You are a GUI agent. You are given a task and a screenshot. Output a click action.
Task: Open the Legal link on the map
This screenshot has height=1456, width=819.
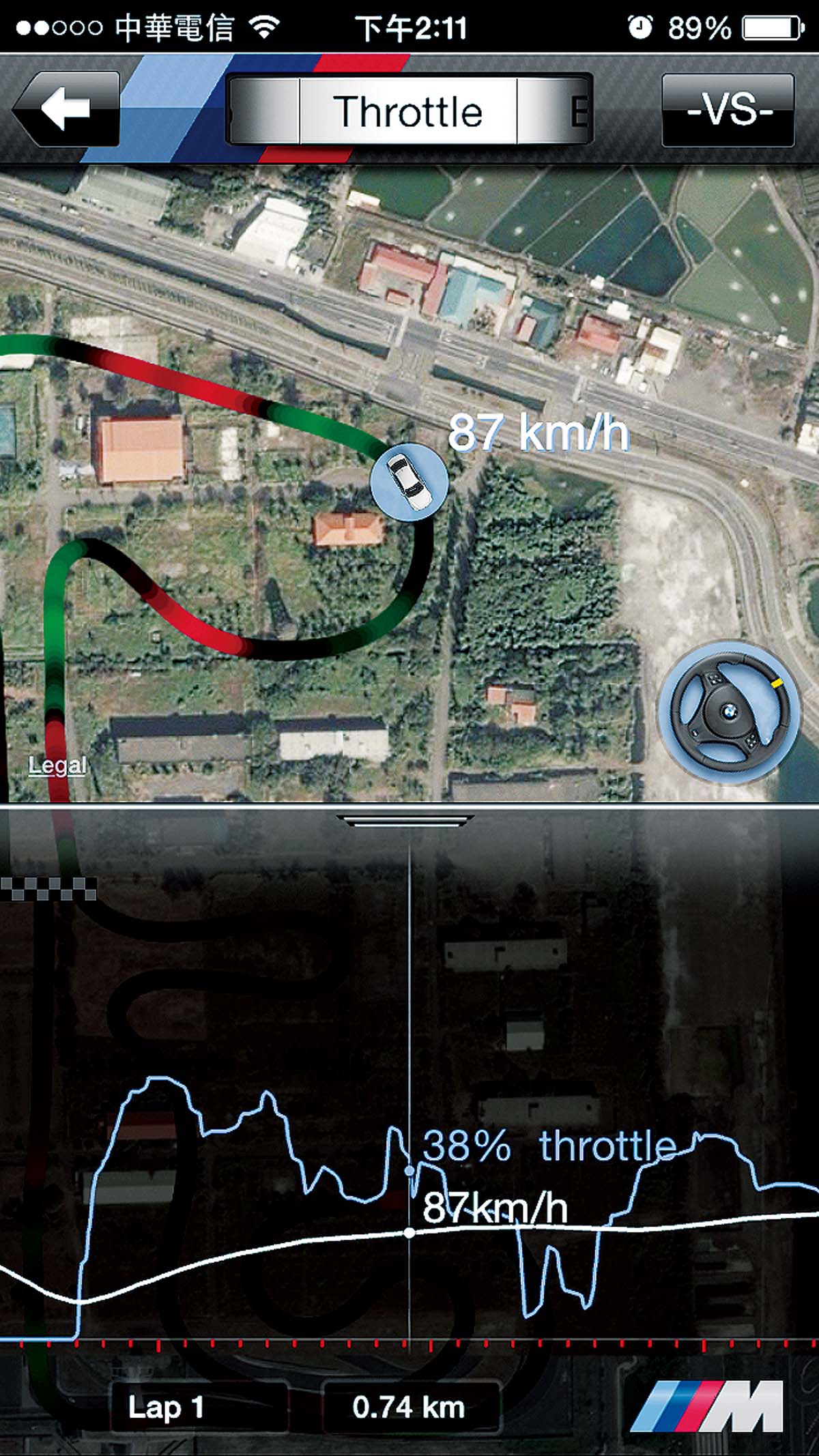click(57, 765)
